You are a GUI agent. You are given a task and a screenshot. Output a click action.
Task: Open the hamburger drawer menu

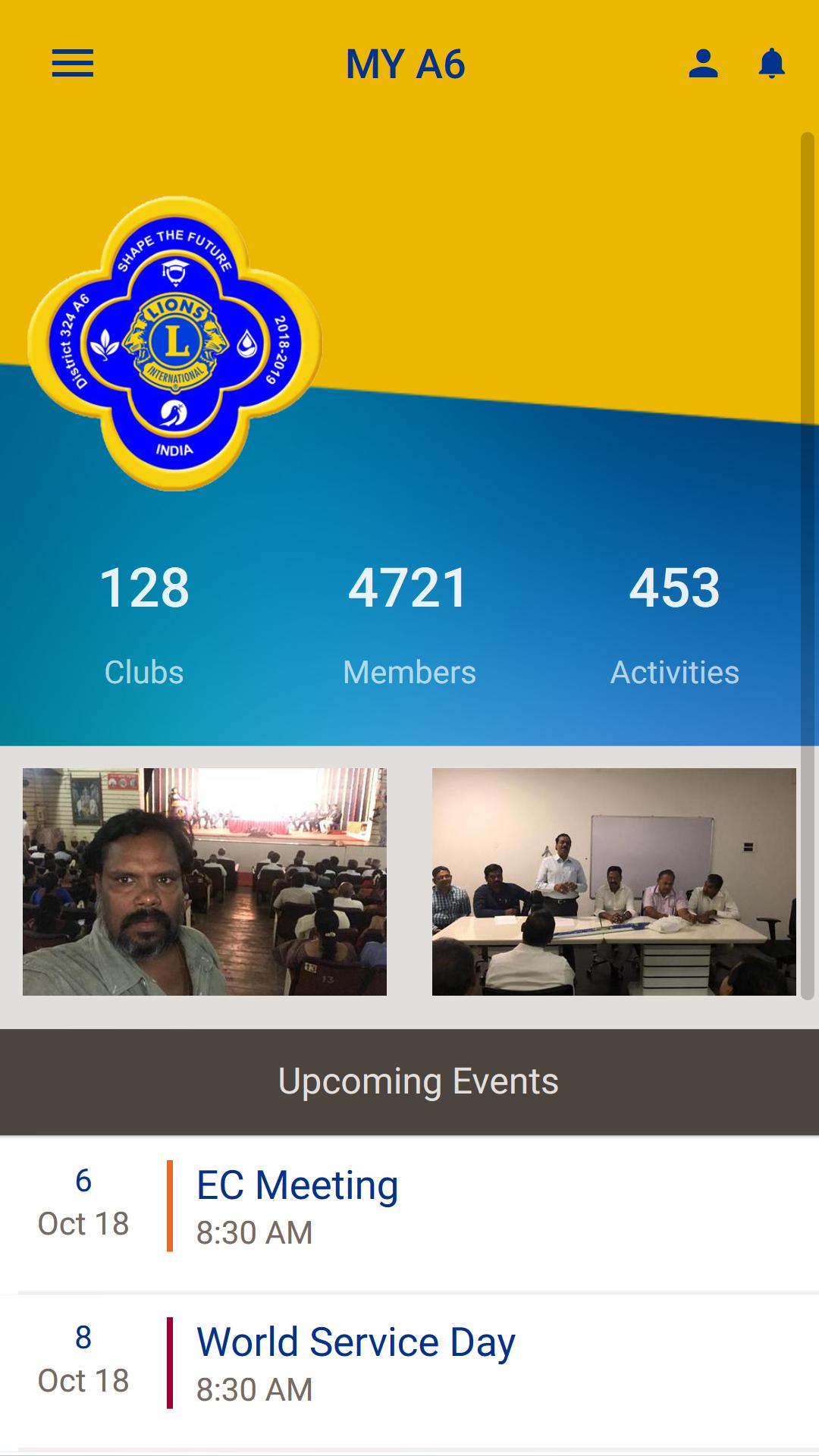click(x=72, y=64)
